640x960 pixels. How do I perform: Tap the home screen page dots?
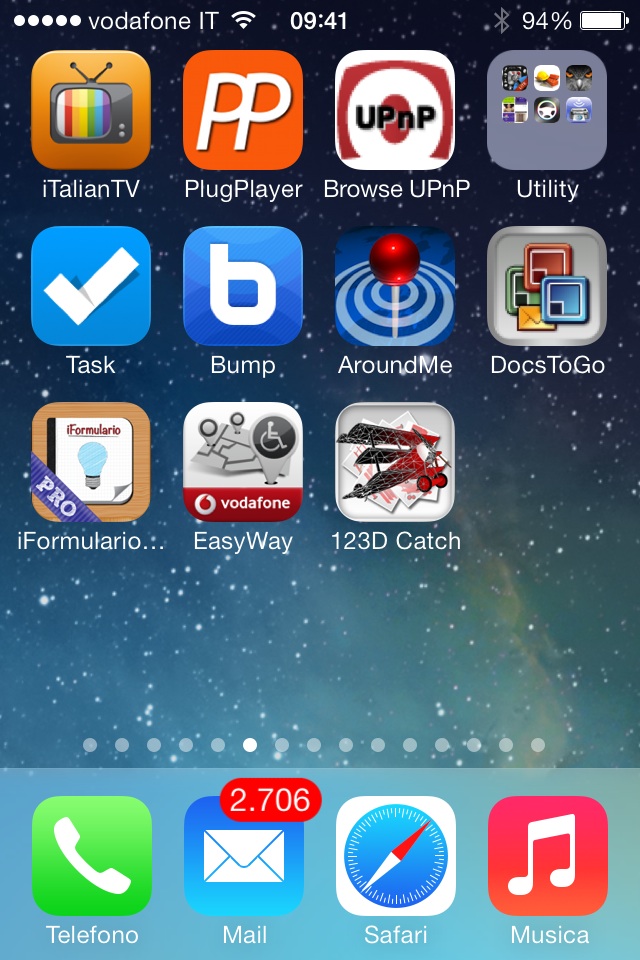314,745
